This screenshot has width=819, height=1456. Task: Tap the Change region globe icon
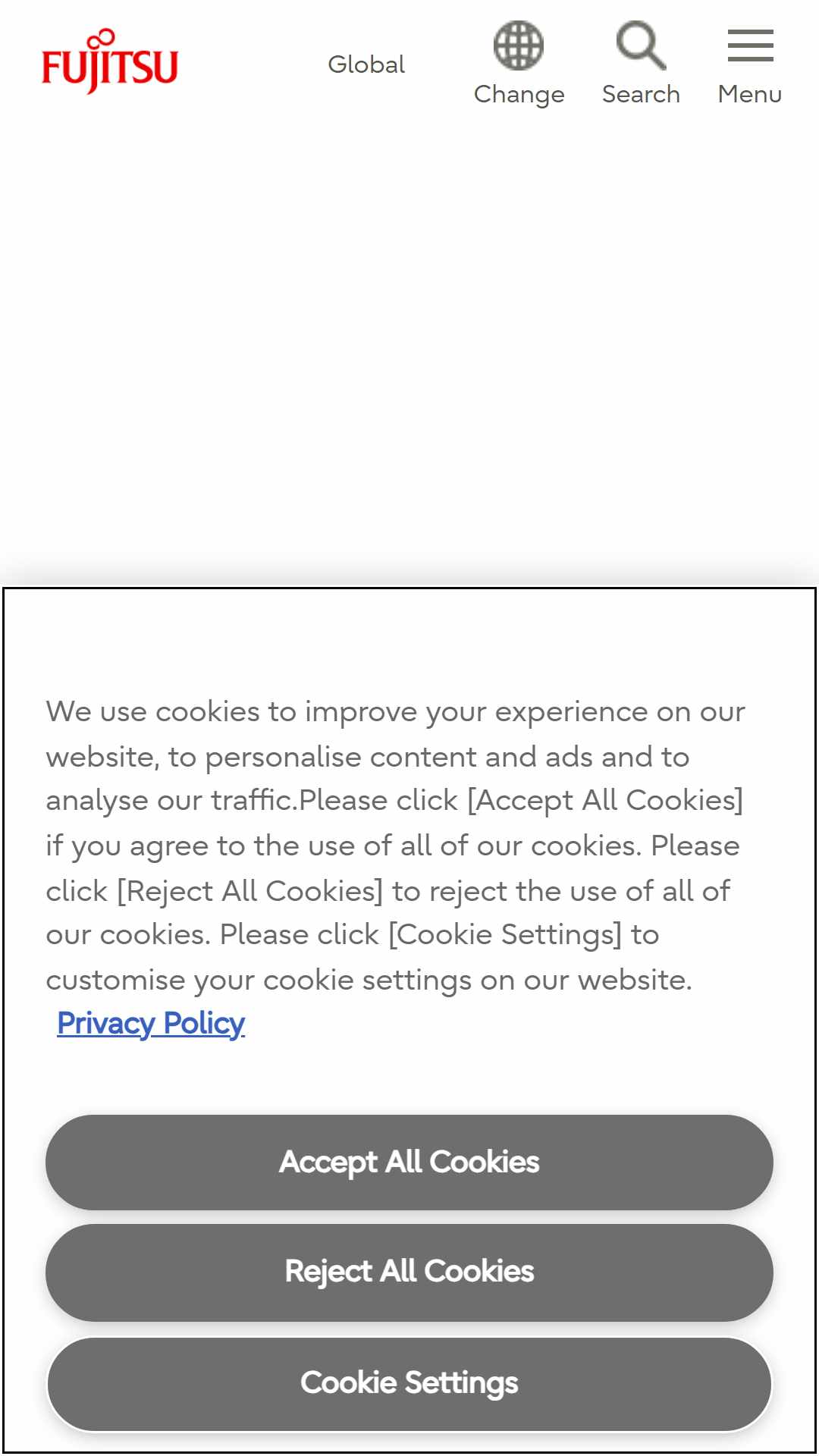point(519,45)
